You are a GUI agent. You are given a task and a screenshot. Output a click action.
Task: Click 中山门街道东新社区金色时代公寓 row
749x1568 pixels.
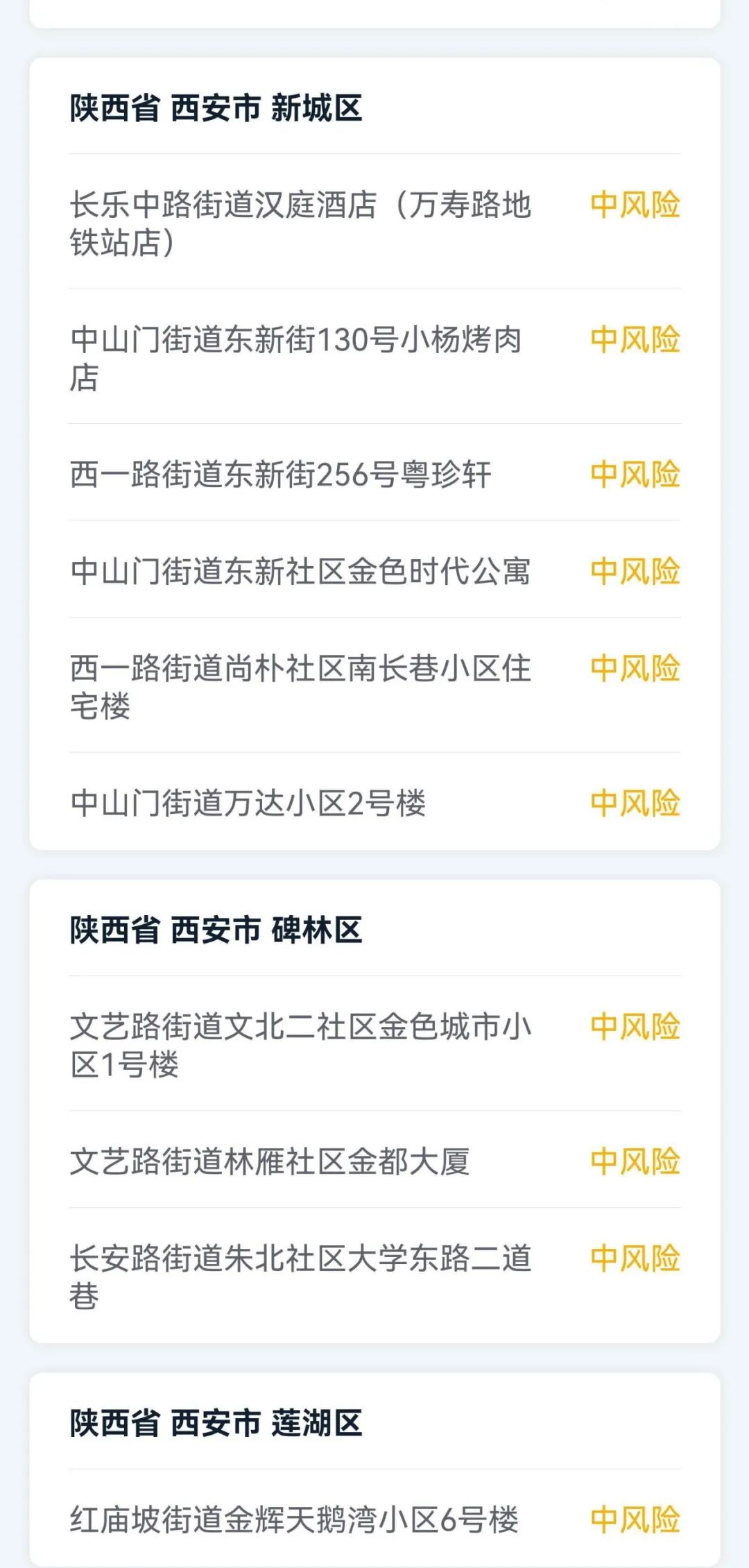pyautogui.click(x=305, y=569)
